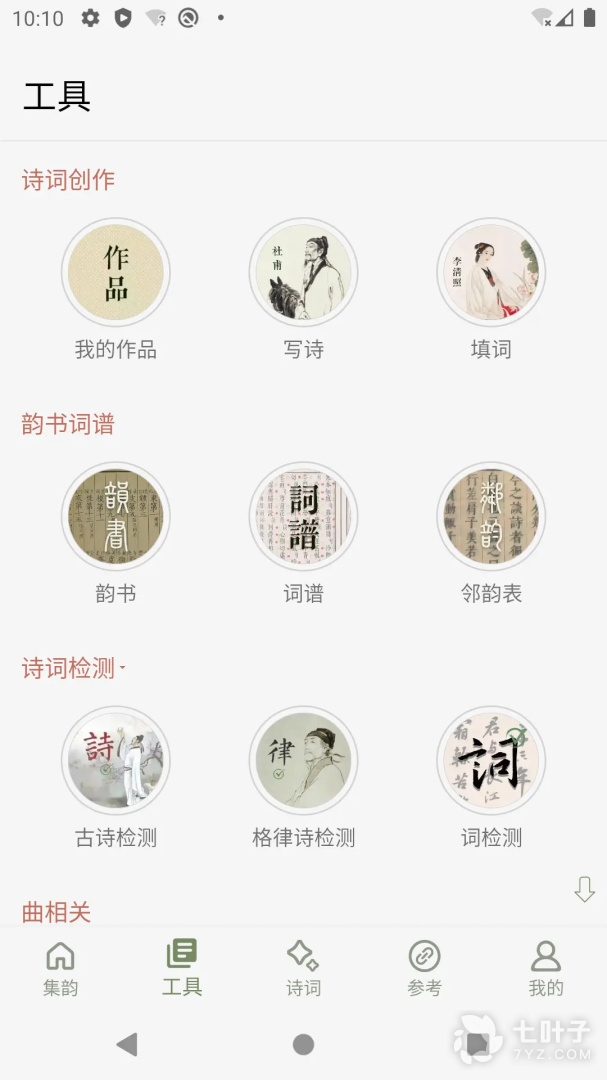Image resolution: width=607 pixels, height=1080 pixels.
Task: Tap the down arrow to jump lower
Action: tap(585, 889)
